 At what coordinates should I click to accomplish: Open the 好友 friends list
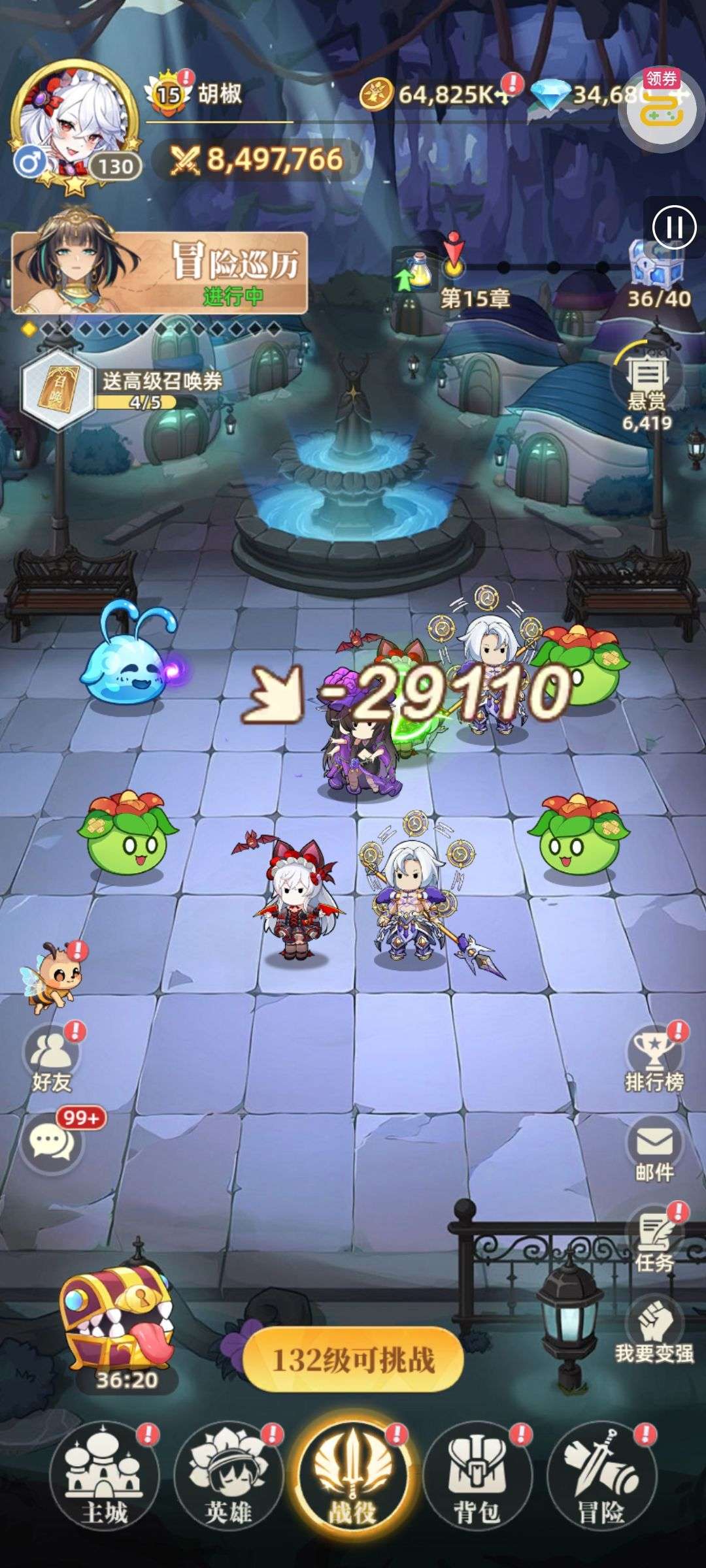pos(52,1060)
